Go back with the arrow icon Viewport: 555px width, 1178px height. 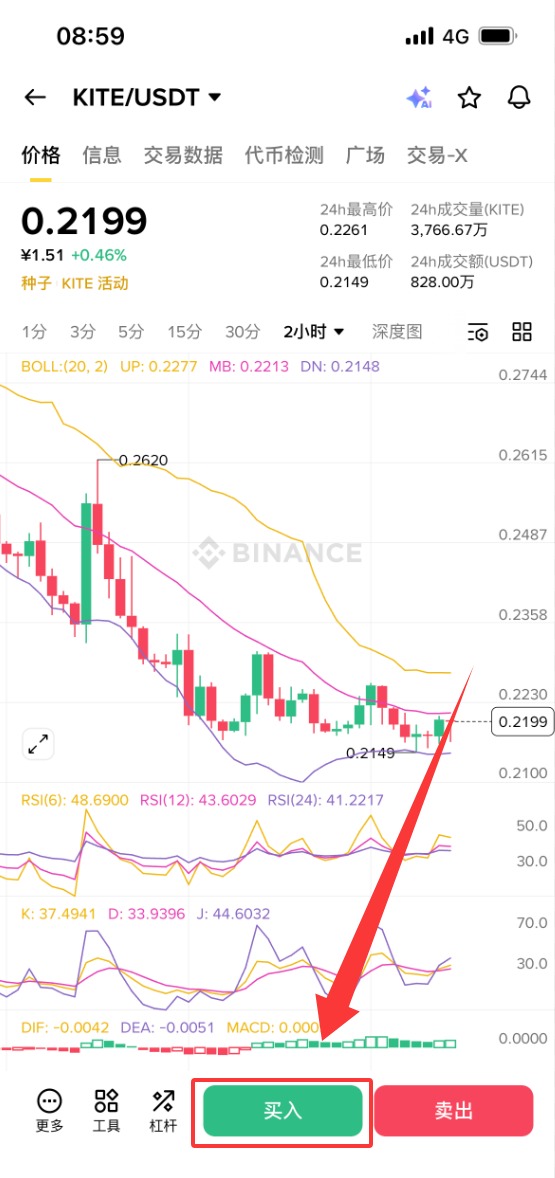[35, 98]
